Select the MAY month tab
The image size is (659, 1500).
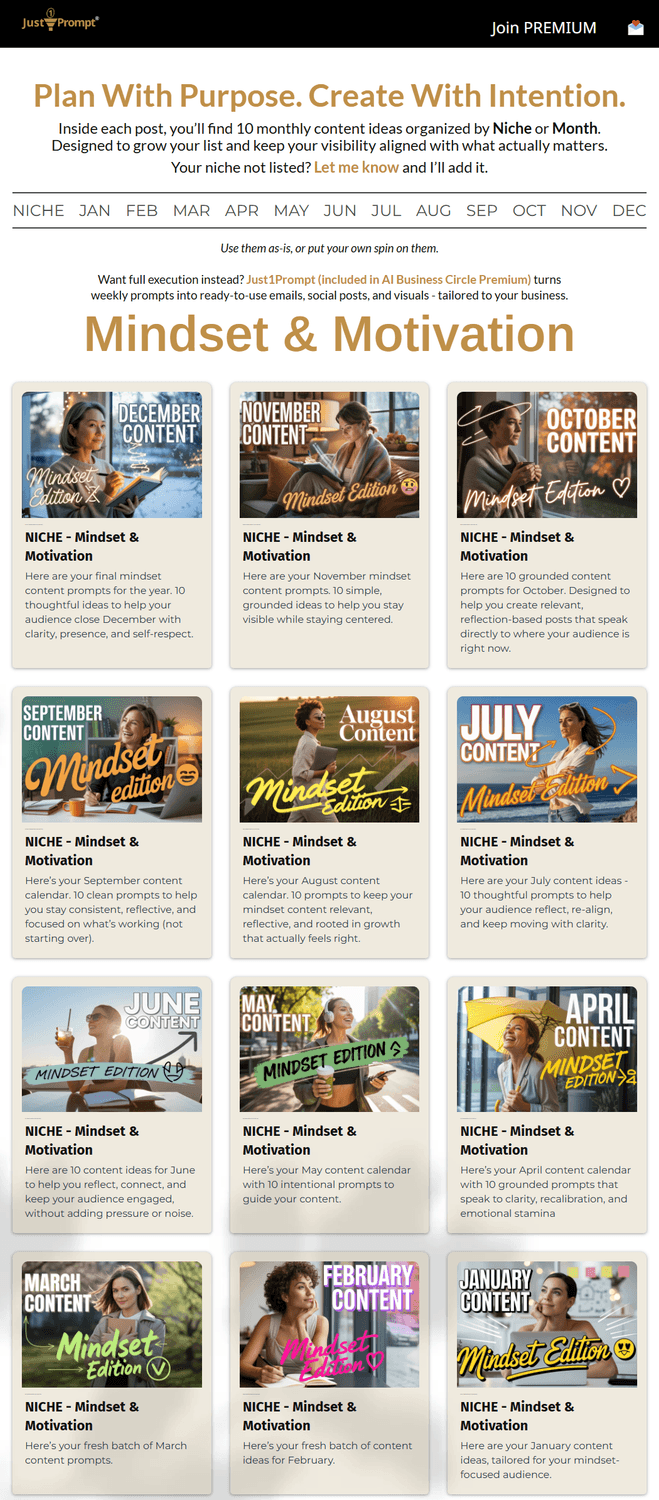point(291,210)
